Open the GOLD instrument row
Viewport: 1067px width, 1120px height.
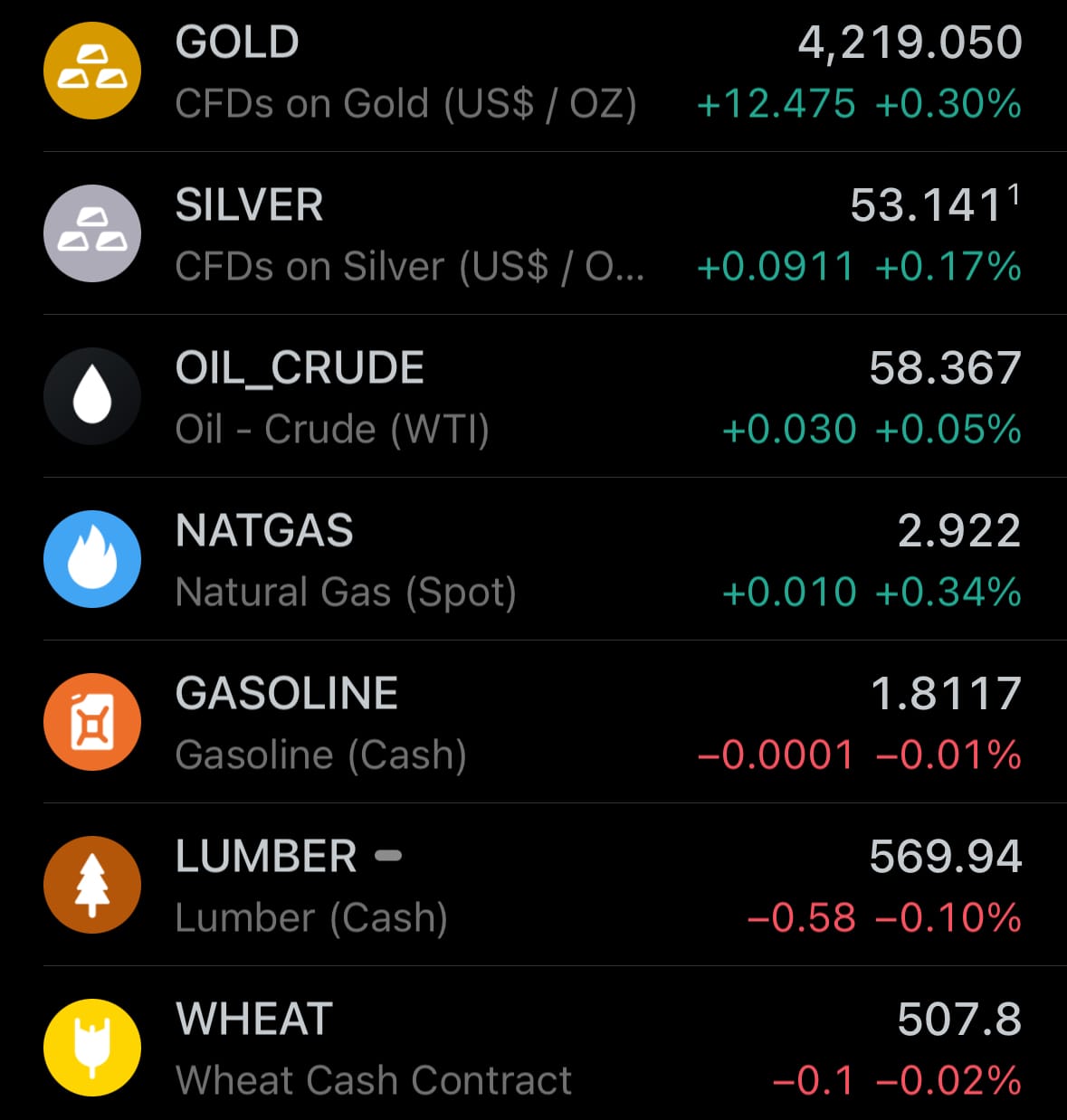click(x=533, y=72)
